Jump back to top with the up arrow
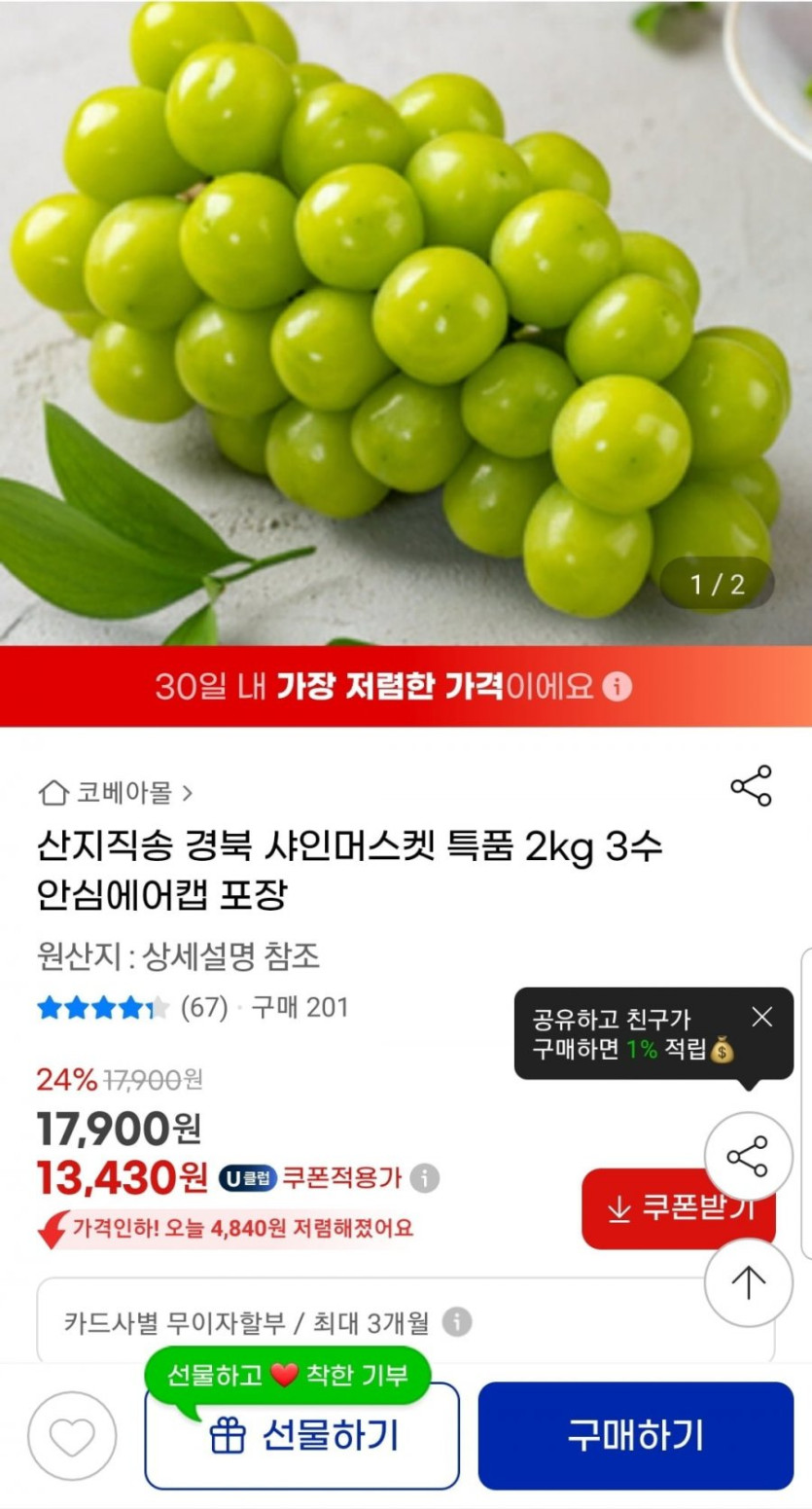This screenshot has width=812, height=1509. click(748, 1281)
